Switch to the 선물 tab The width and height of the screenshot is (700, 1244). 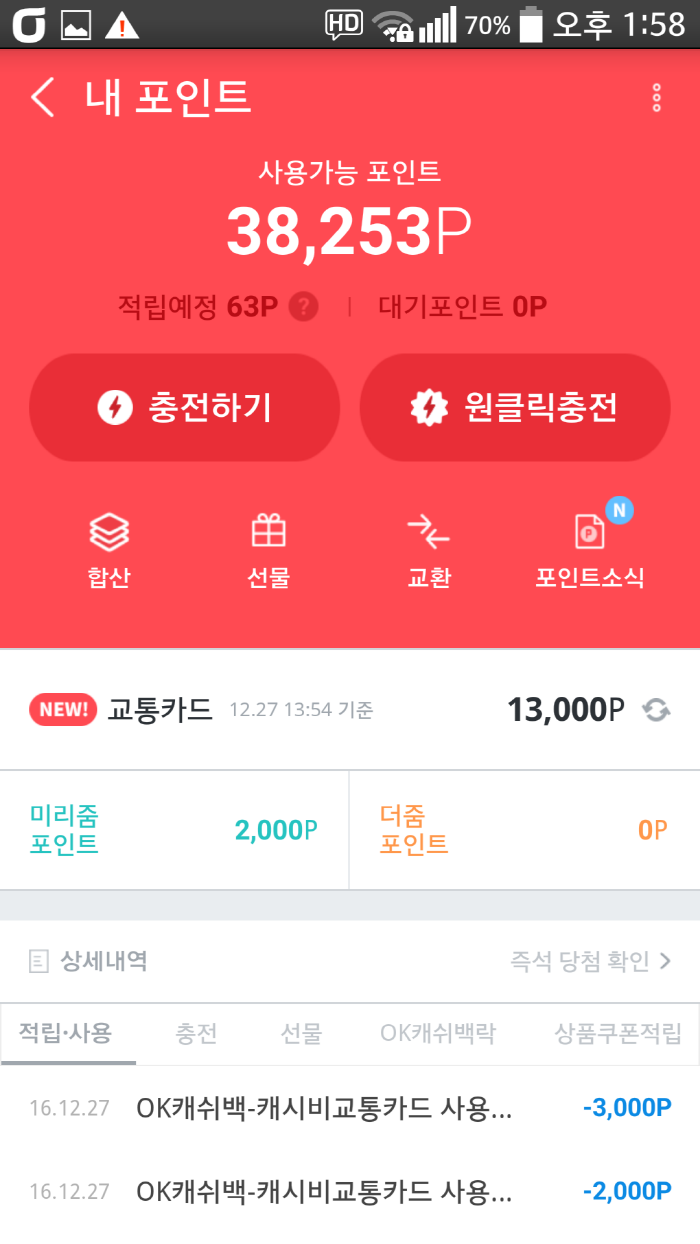(x=301, y=1034)
